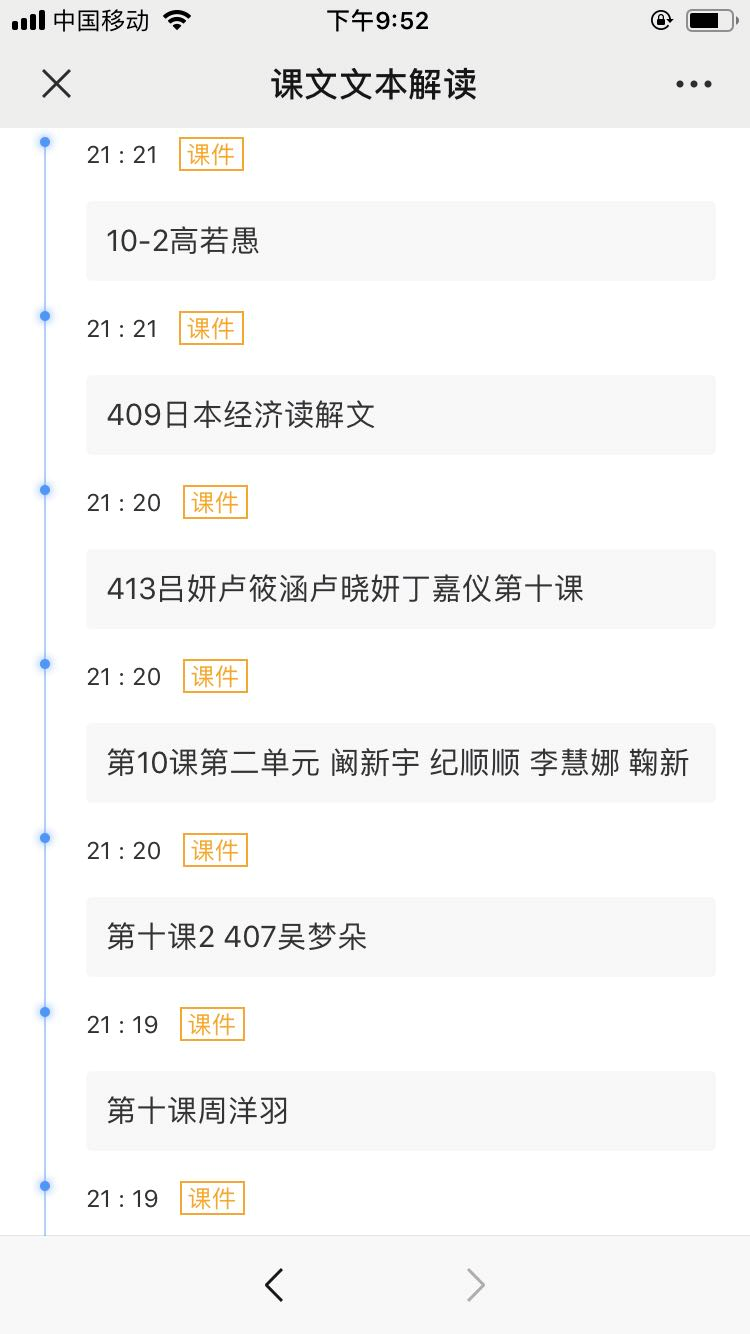
Task: Close the 课文文本解读 page
Action: click(57, 84)
